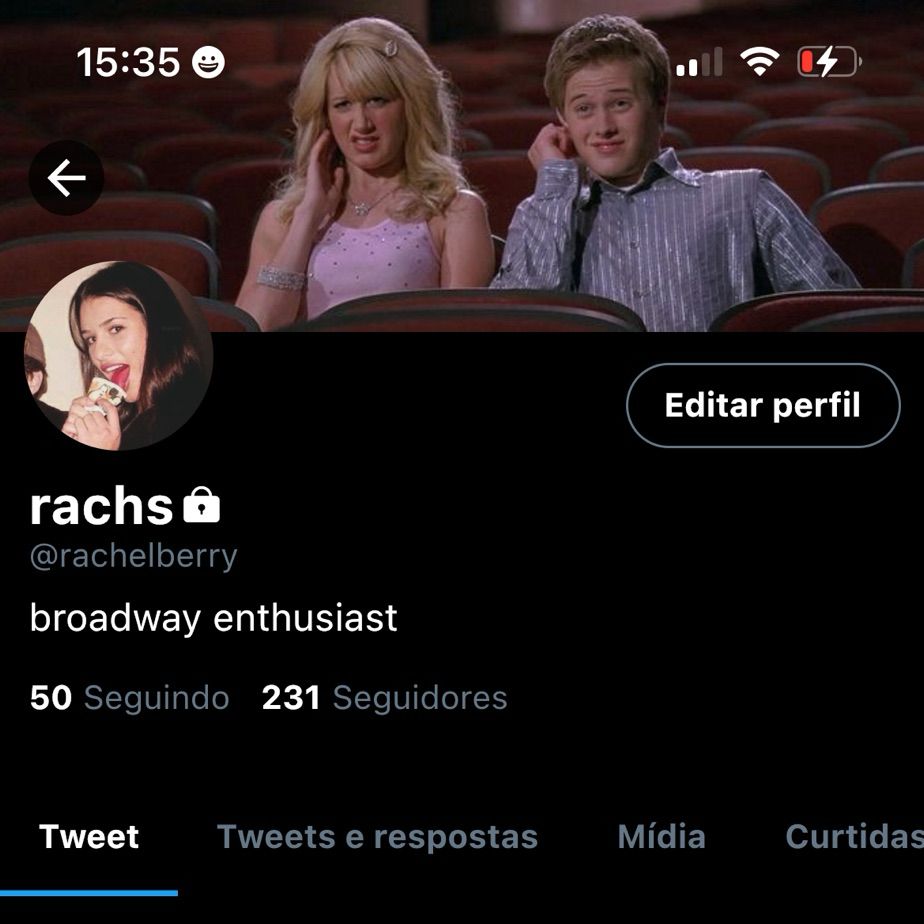This screenshot has height=924, width=924.
Task: Open the Curtidas tab
Action: [x=854, y=837]
